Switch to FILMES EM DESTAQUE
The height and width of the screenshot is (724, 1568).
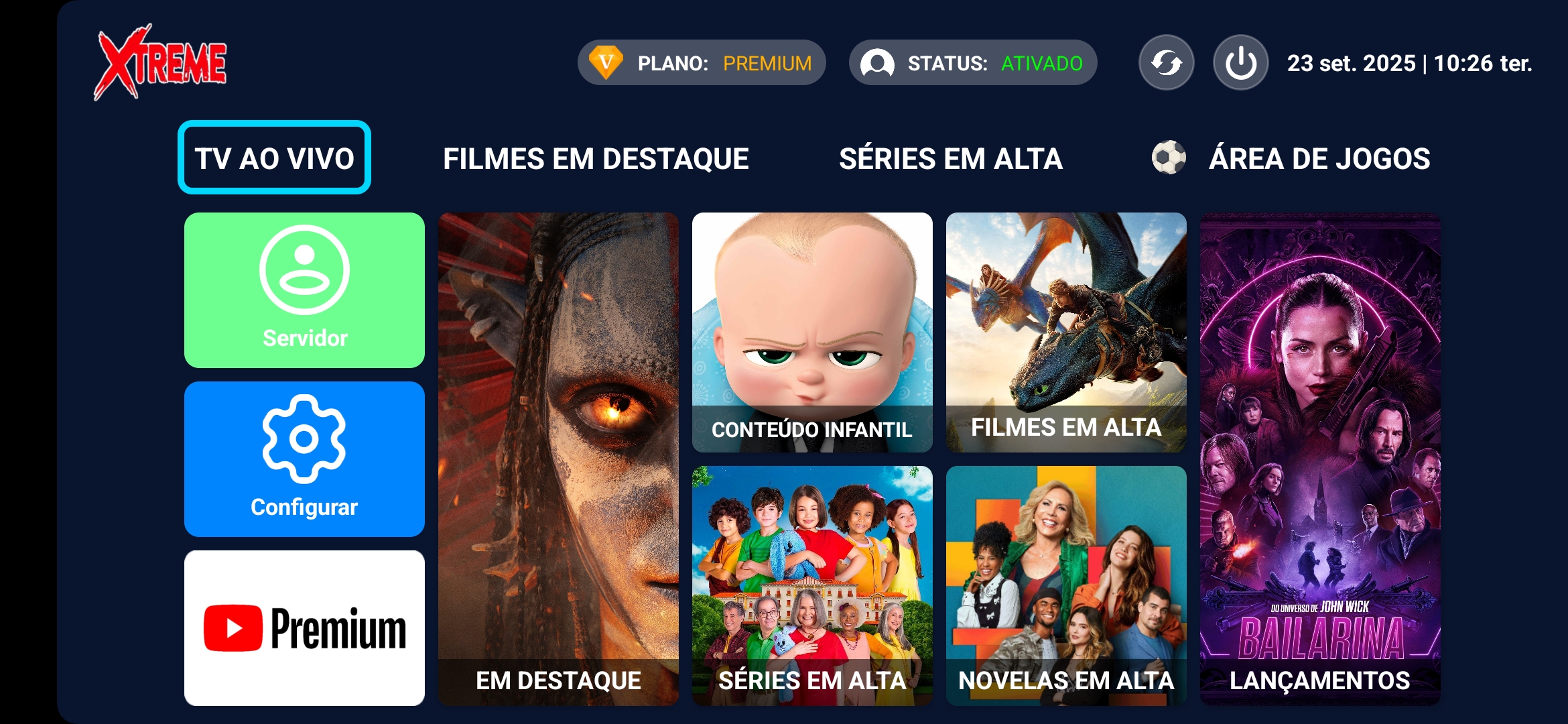(596, 159)
